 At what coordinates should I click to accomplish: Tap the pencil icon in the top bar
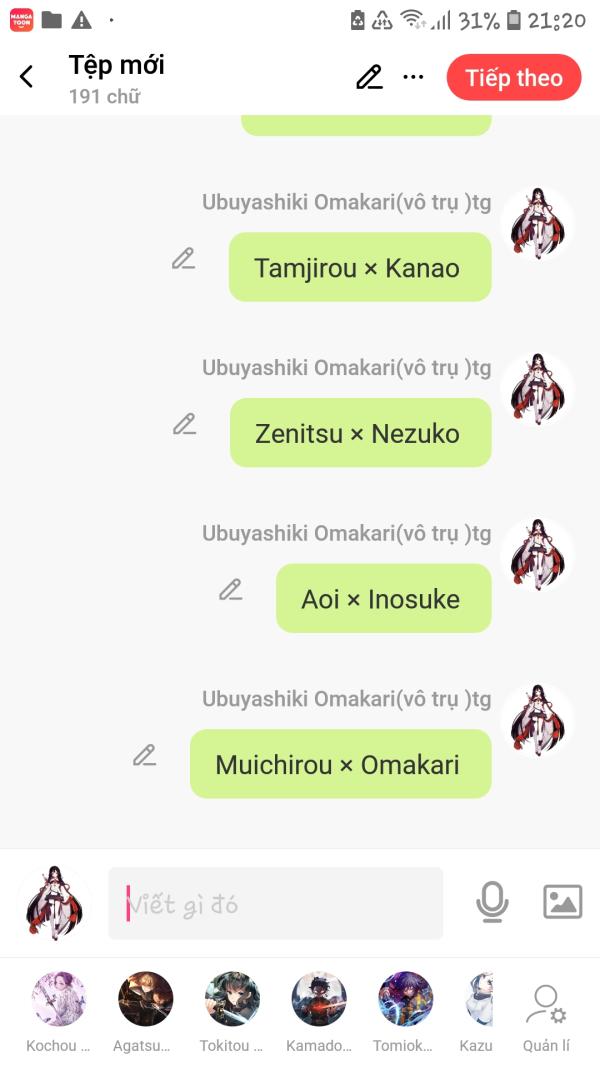click(369, 77)
